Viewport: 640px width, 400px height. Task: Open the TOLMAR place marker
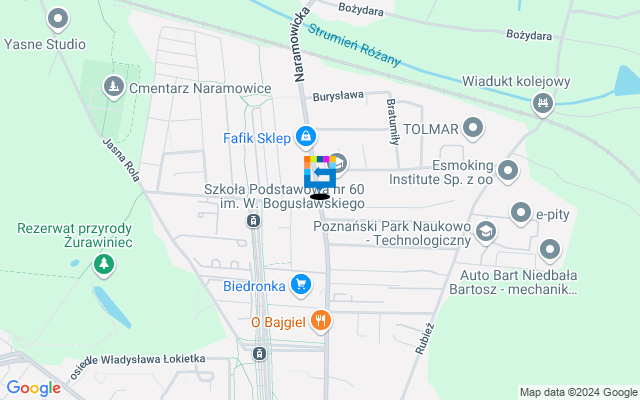[473, 128]
